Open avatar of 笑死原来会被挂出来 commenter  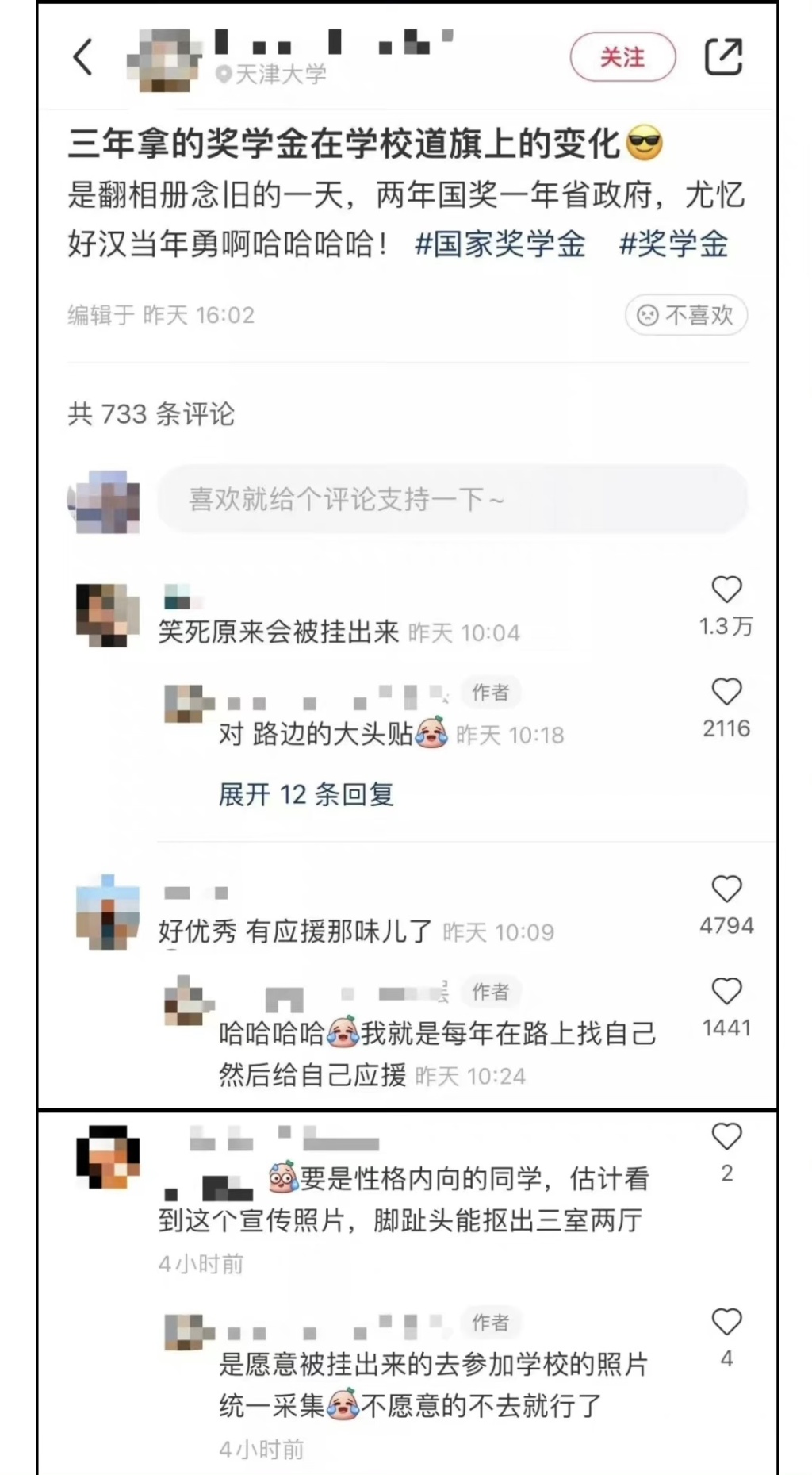coord(107,615)
